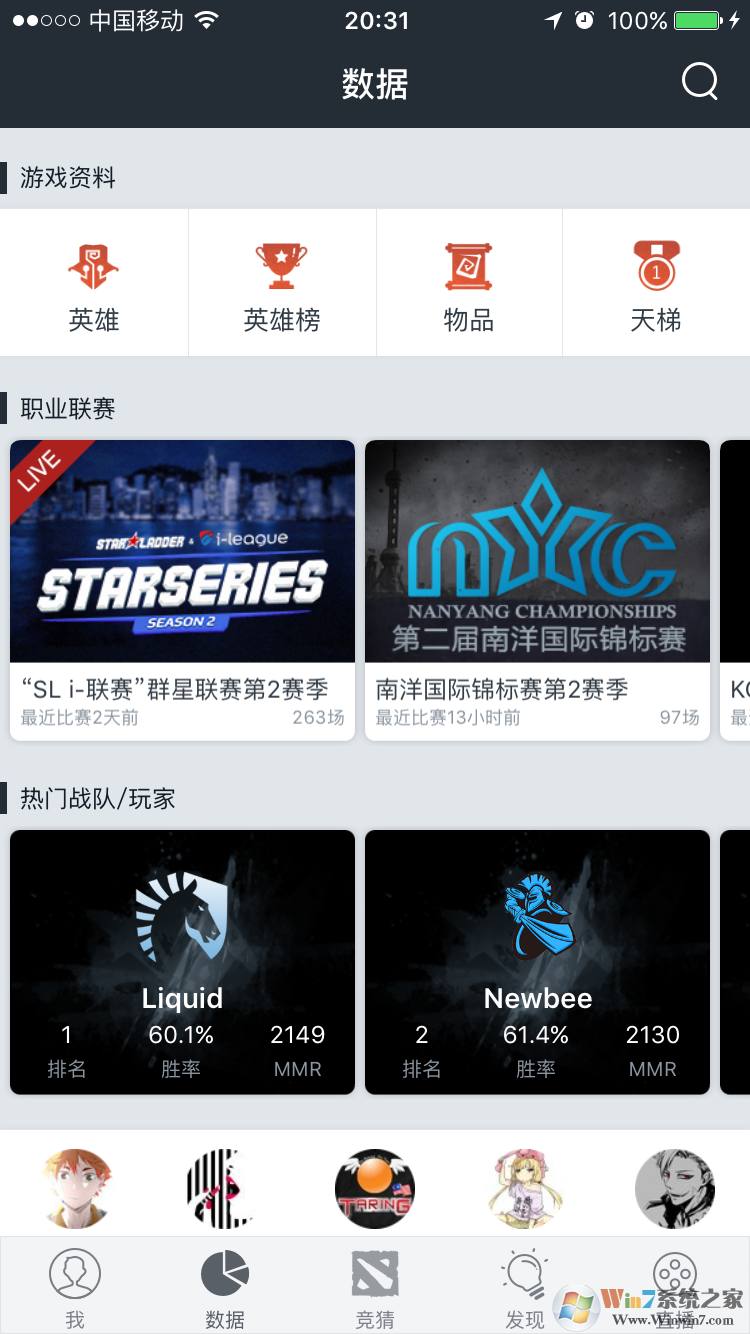Open the StarSeries Season 2 league card
The height and width of the screenshot is (1334, 750).
coord(182,589)
